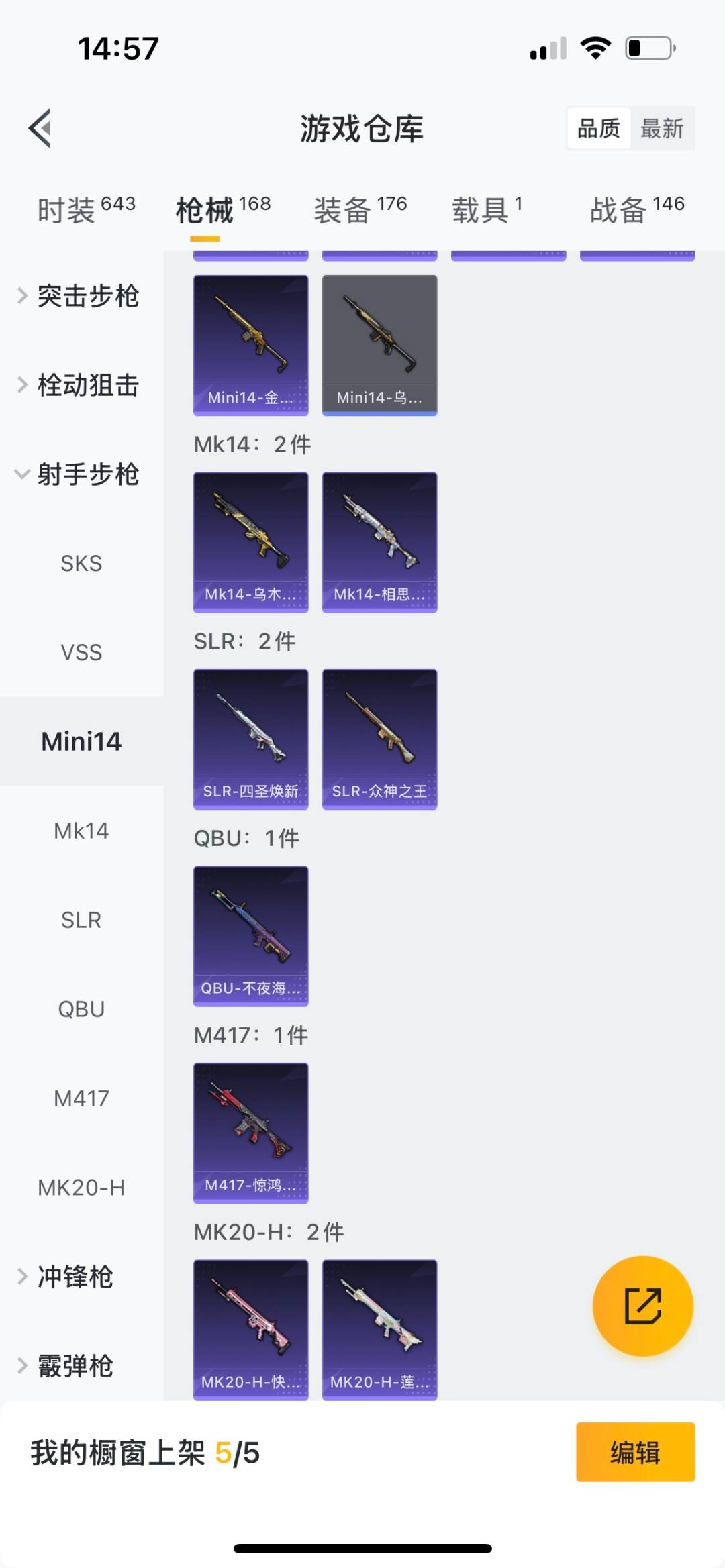Sort items by 品质
Viewport: 725px width, 1568px height.
(599, 128)
